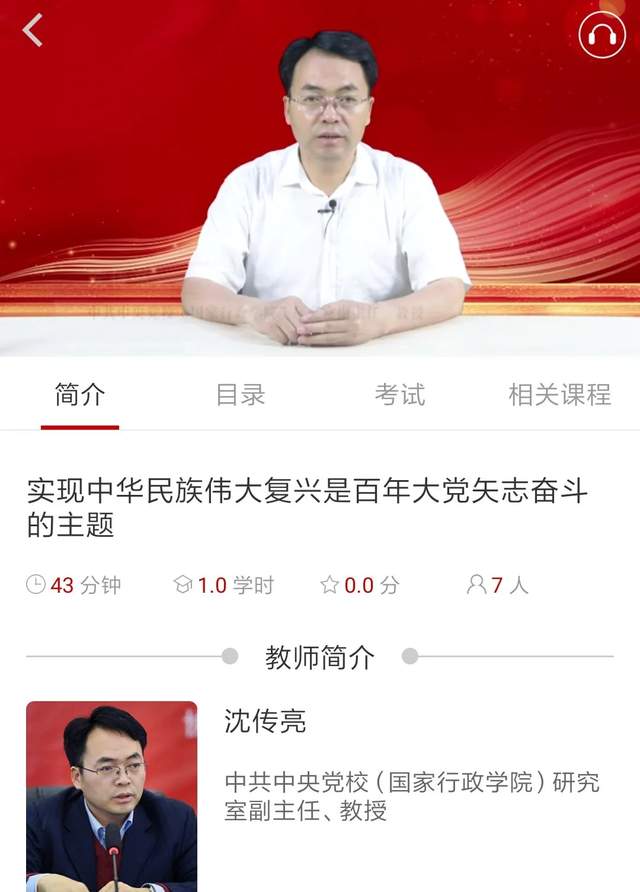Screen dimensions: 640x892
Task: Switch to the 目录 tab
Action: [x=240, y=395]
